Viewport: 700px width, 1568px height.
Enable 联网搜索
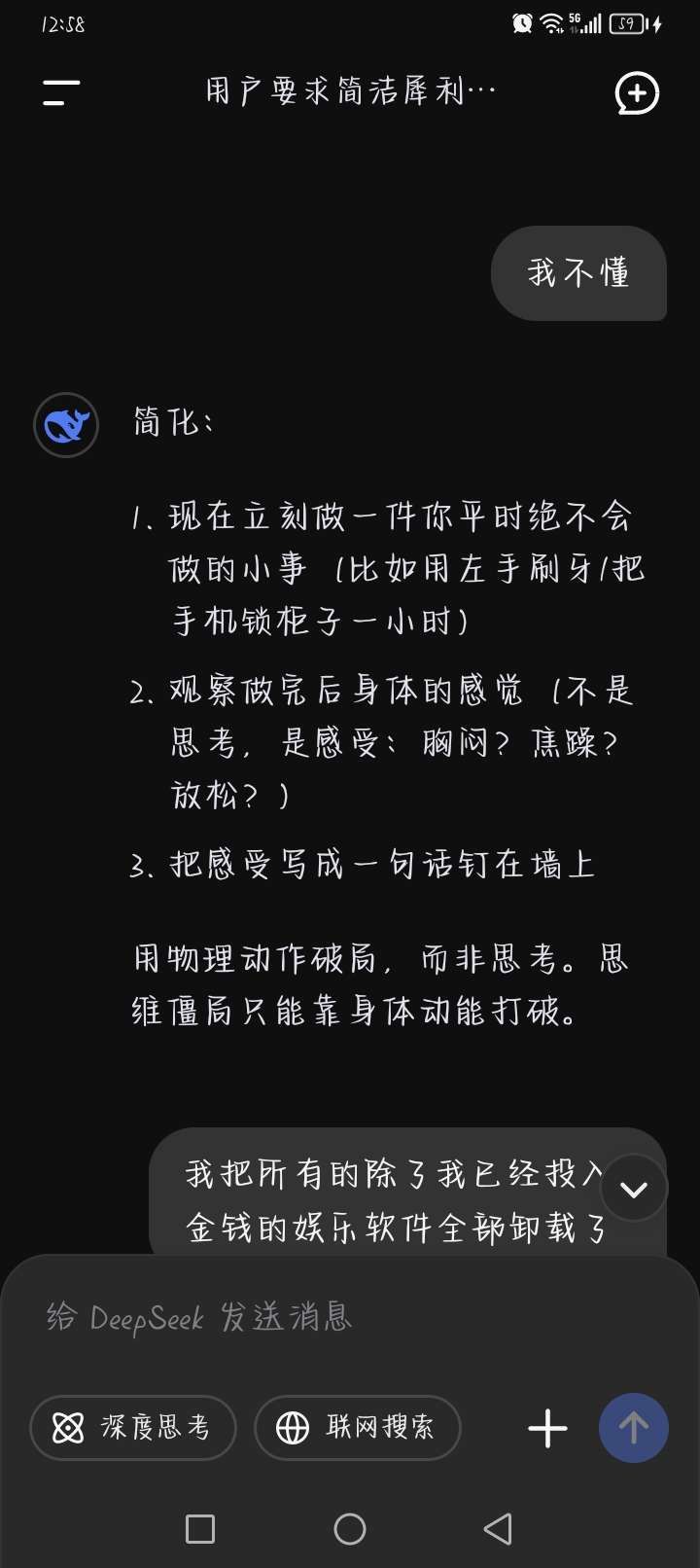(357, 1428)
